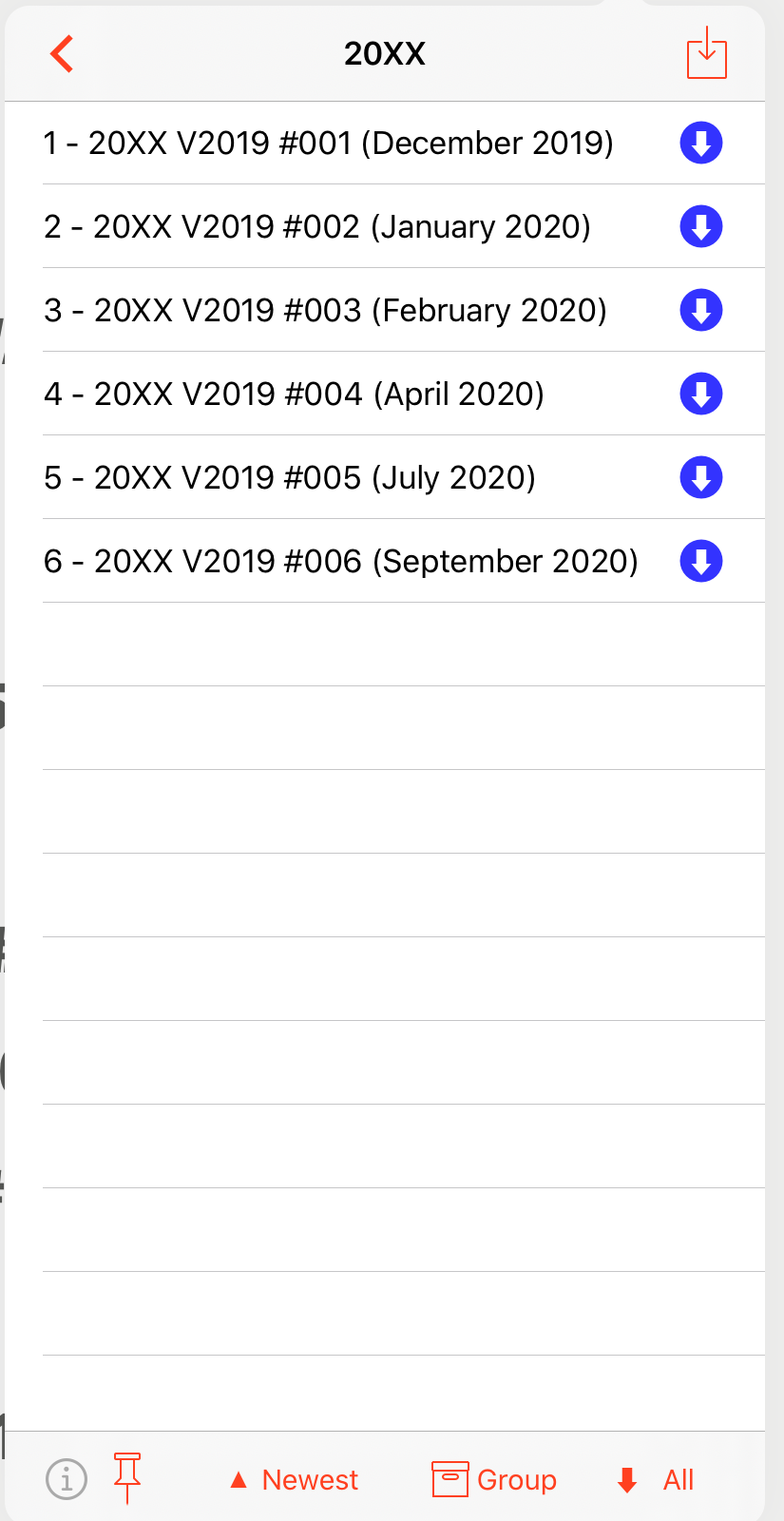Image resolution: width=784 pixels, height=1521 pixels.
Task: Download All issues
Action: pyautogui.click(x=657, y=1480)
